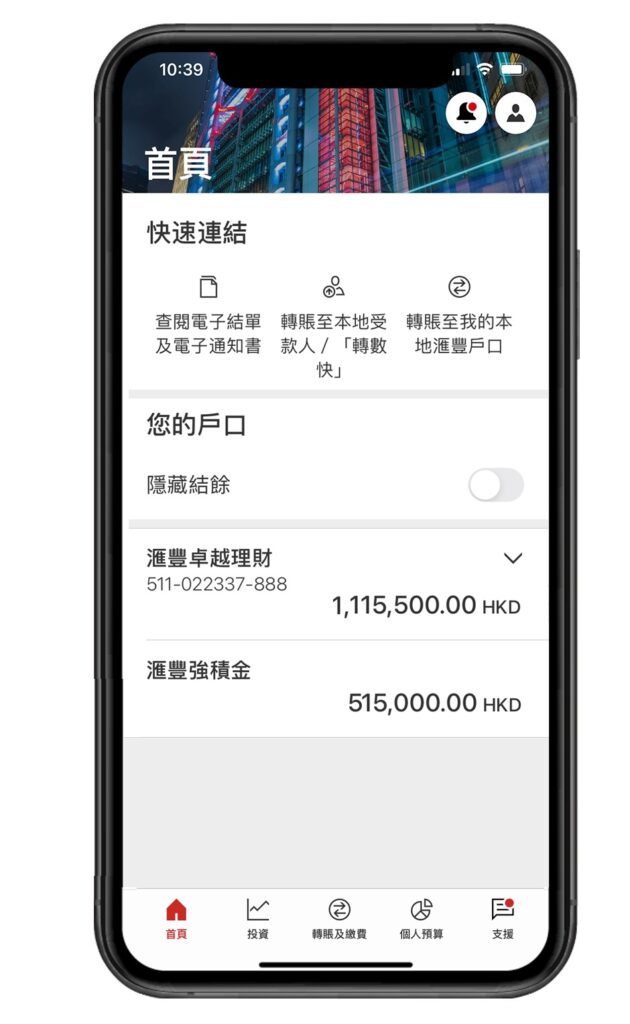This screenshot has width=630, height=1024.
Task: Open the 滙豐強積金 account row
Action: tap(335, 689)
